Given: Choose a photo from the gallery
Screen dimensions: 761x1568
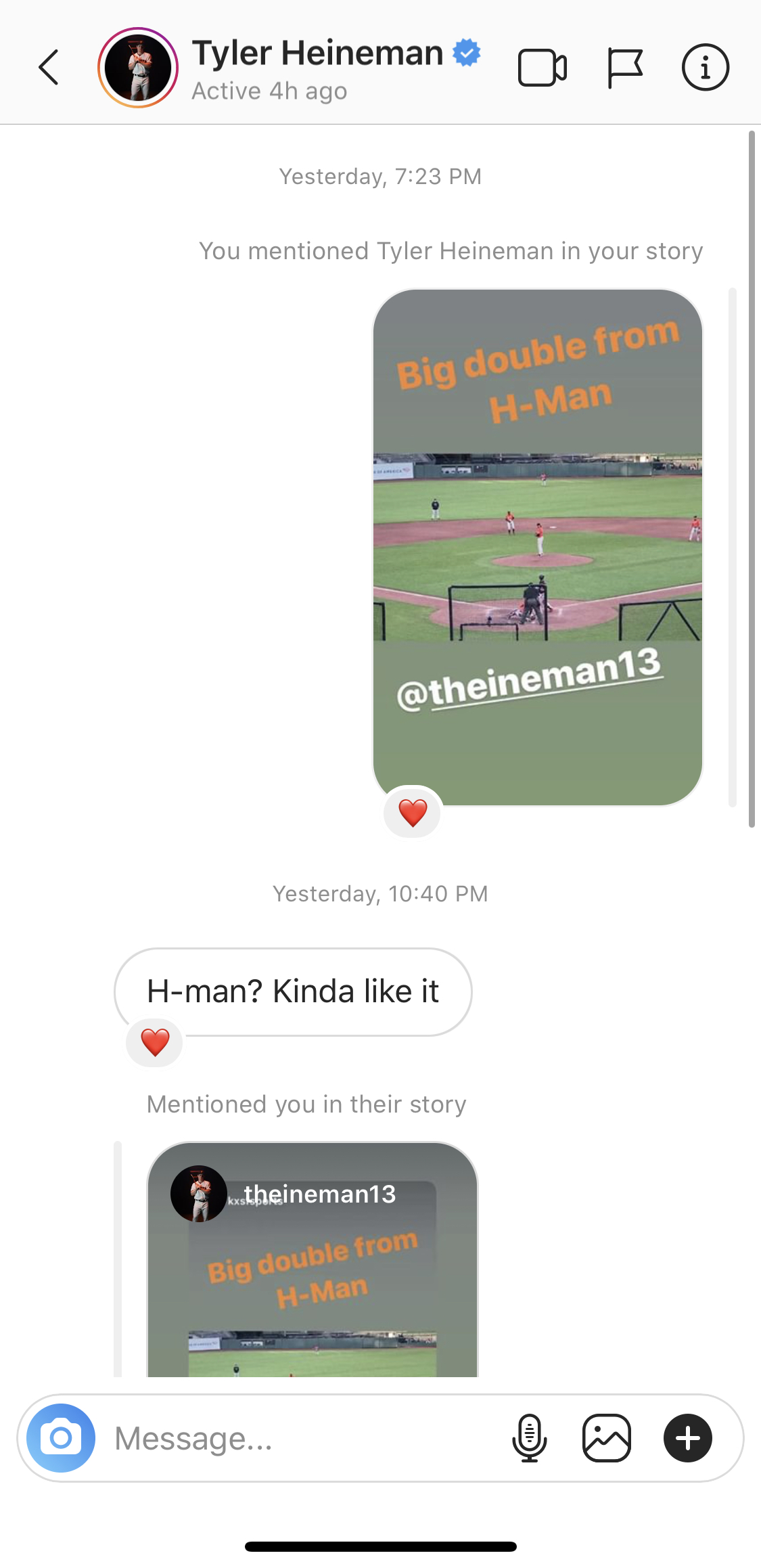Looking at the screenshot, I should point(607,1438).
